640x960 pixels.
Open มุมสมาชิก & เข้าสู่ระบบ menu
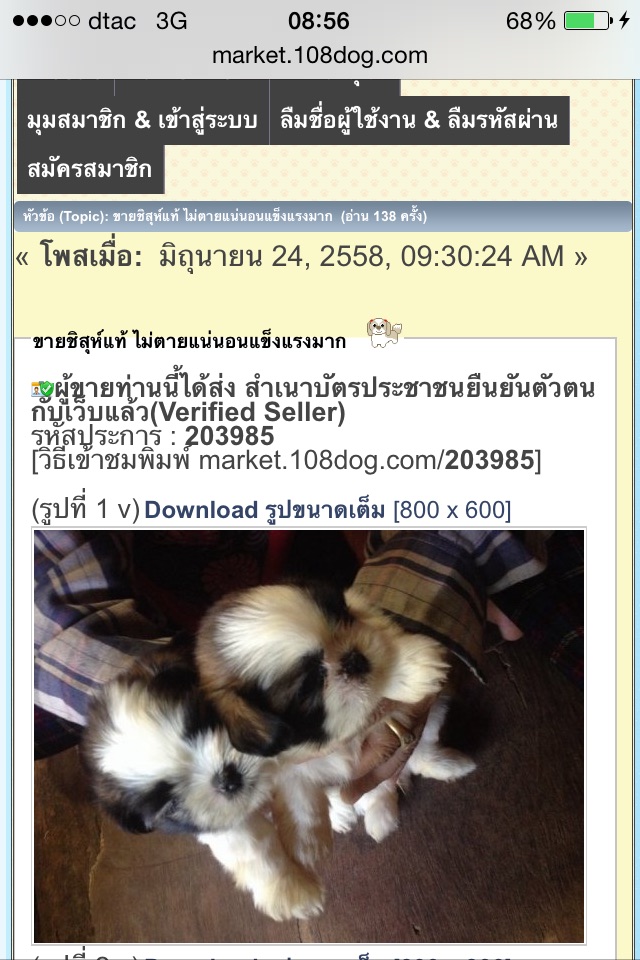[142, 121]
